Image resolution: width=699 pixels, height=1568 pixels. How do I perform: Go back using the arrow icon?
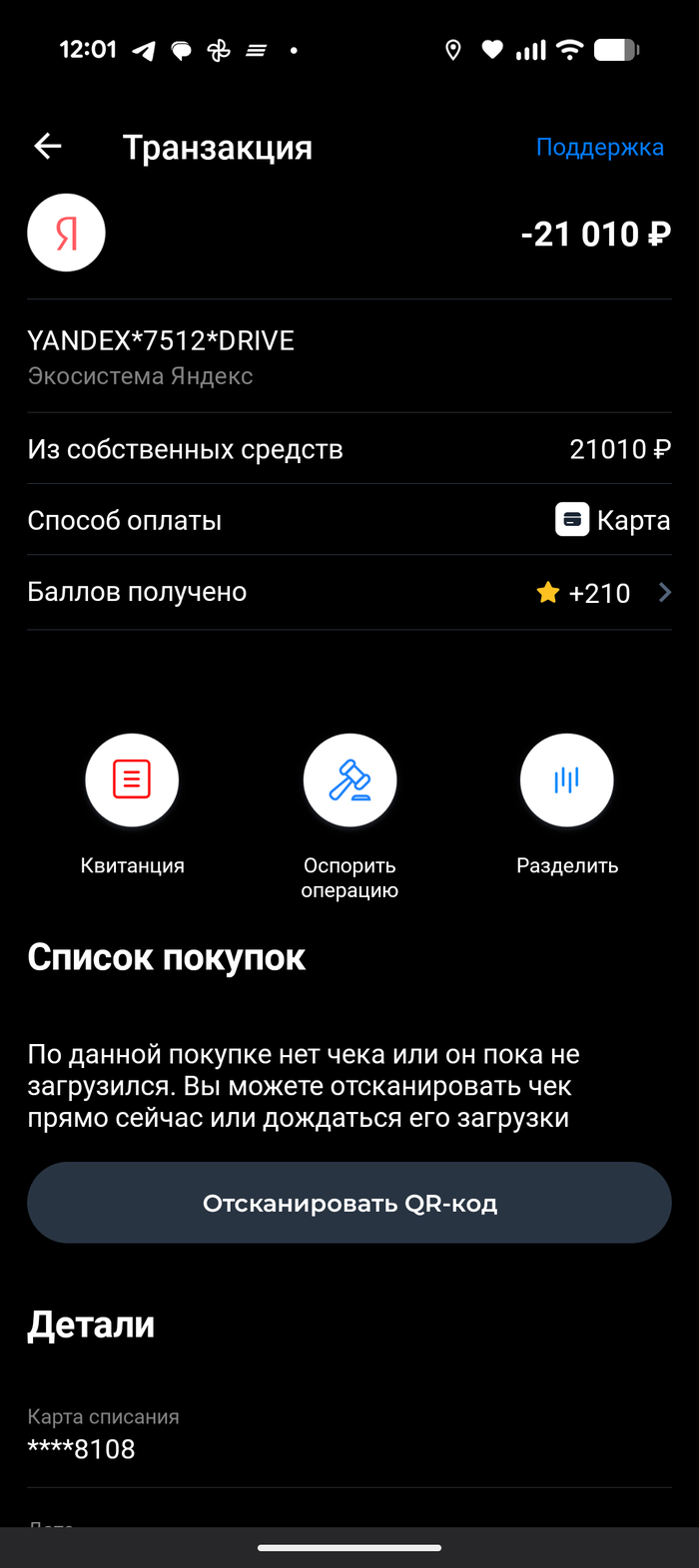pos(48,147)
